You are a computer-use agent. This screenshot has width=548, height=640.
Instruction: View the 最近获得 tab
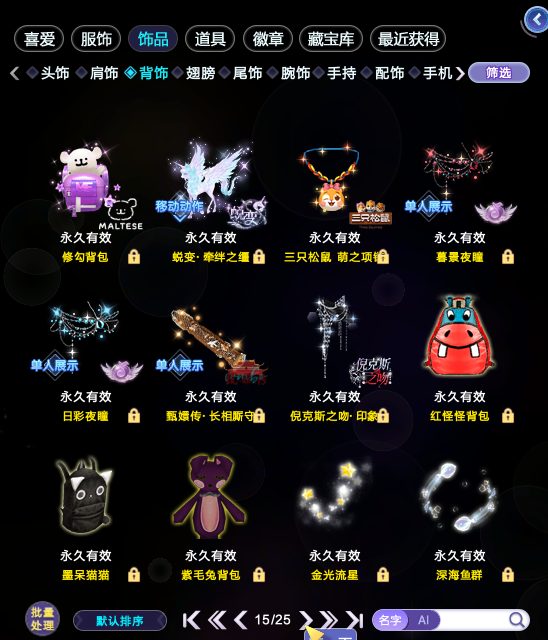pyautogui.click(x=408, y=39)
